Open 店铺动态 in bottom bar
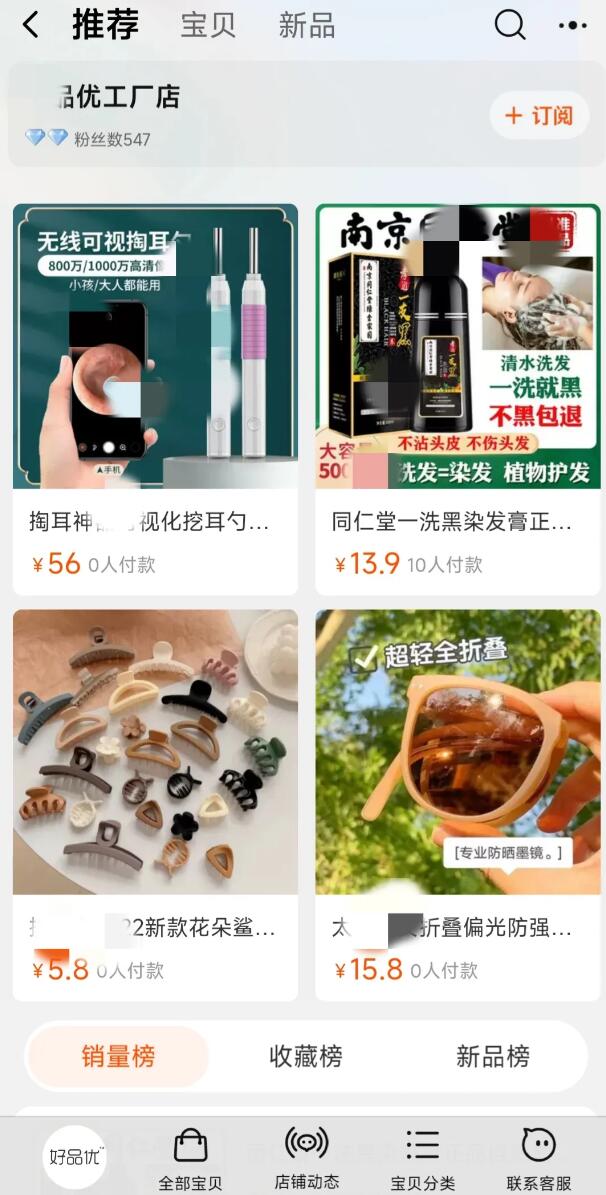Image resolution: width=606 pixels, height=1195 pixels. pyautogui.click(x=307, y=1158)
